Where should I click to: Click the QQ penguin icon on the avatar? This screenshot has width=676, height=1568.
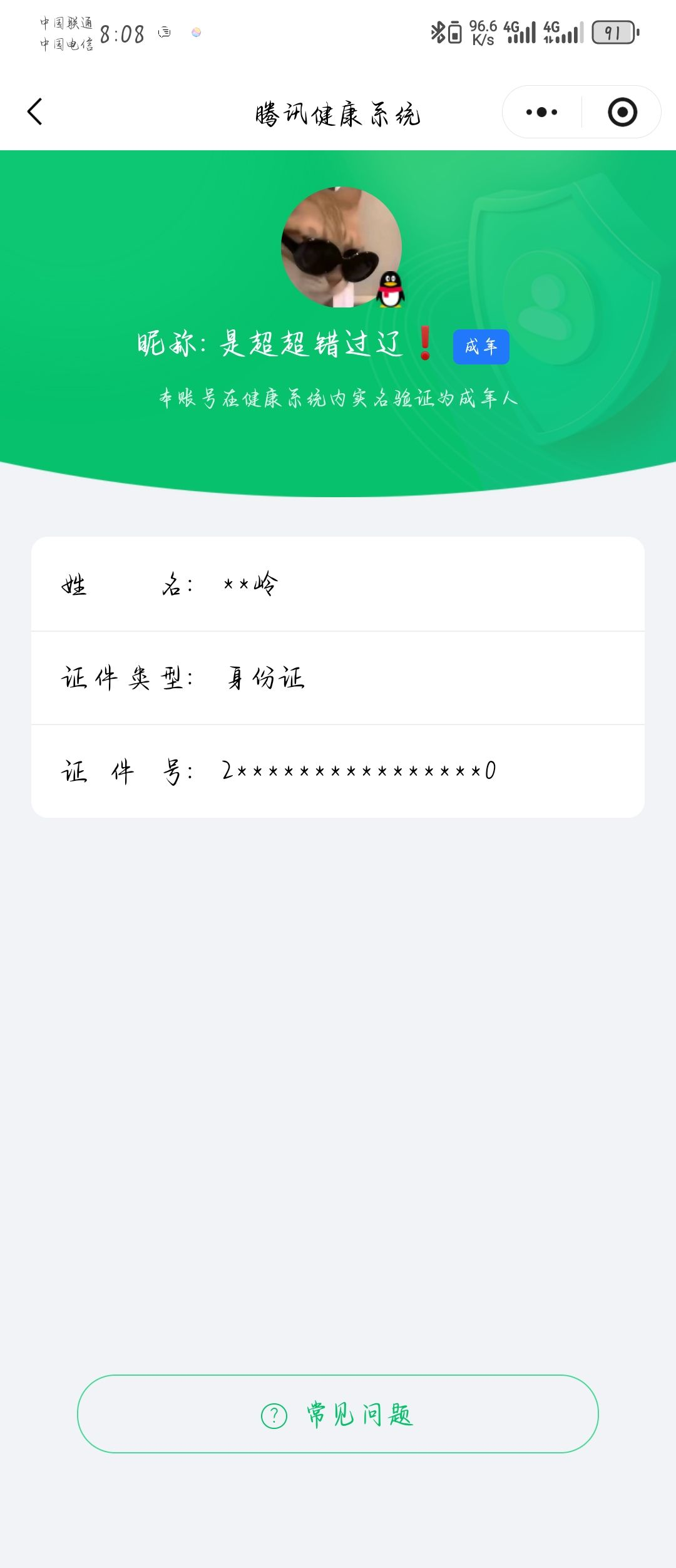point(389,290)
